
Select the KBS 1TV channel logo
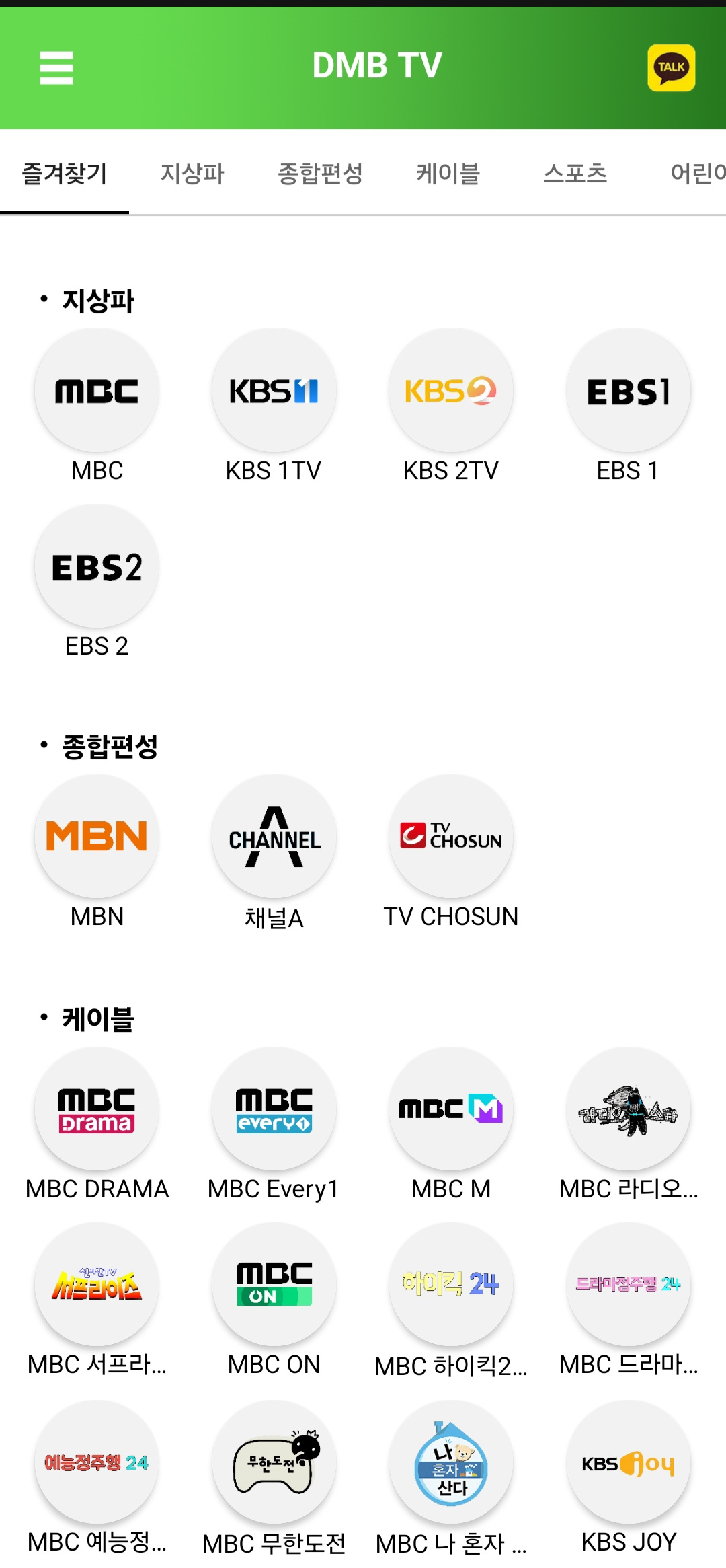click(274, 390)
